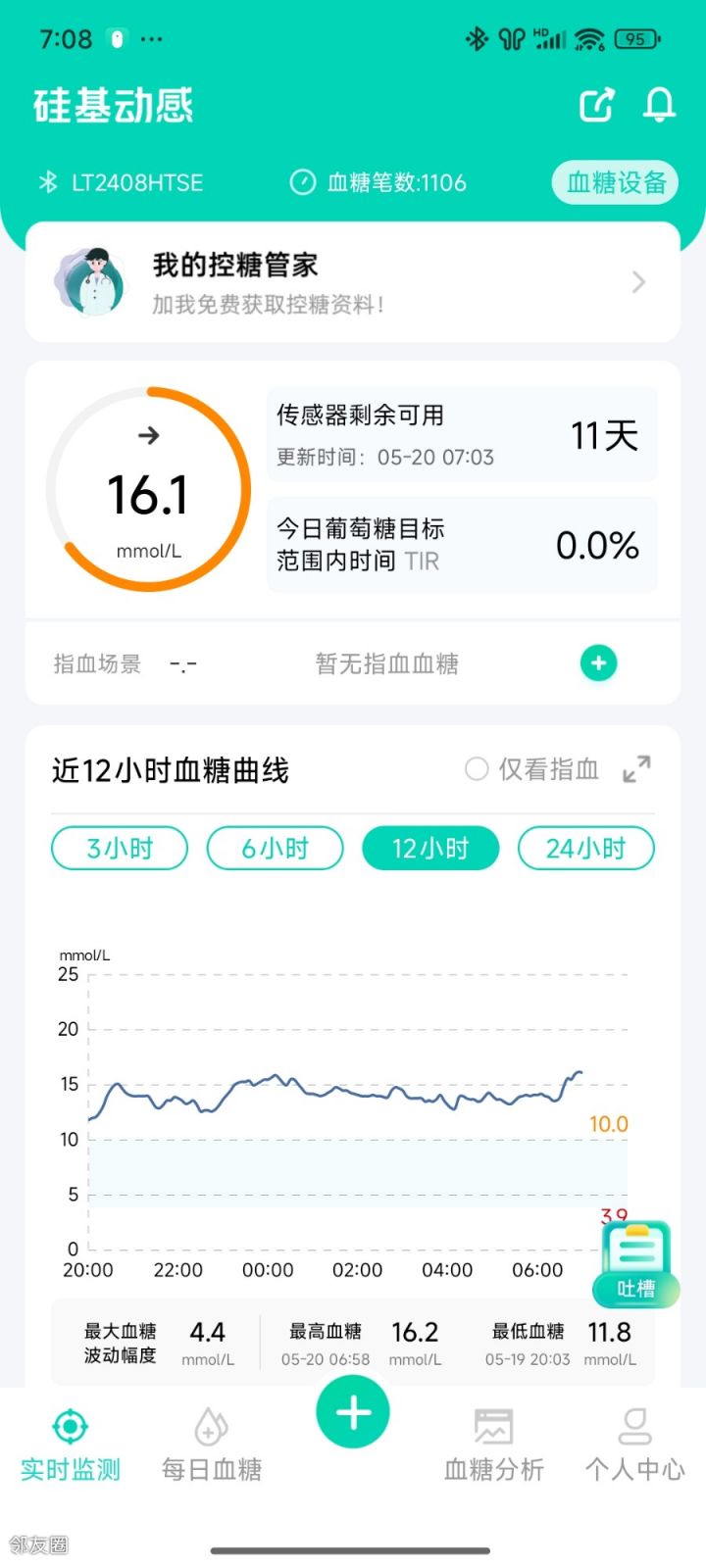Tap the share icon in the header
The width and height of the screenshot is (706, 1568).
pyautogui.click(x=596, y=105)
